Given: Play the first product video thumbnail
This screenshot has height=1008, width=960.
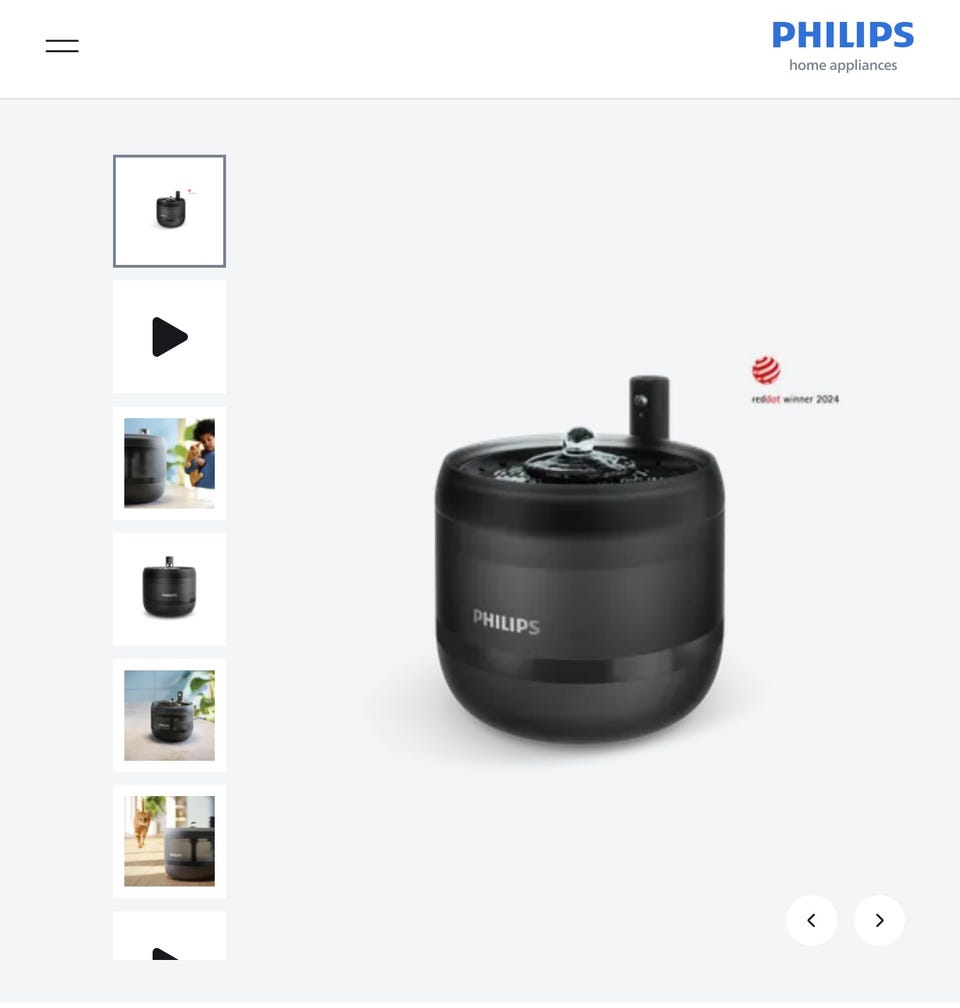Looking at the screenshot, I should [169, 337].
